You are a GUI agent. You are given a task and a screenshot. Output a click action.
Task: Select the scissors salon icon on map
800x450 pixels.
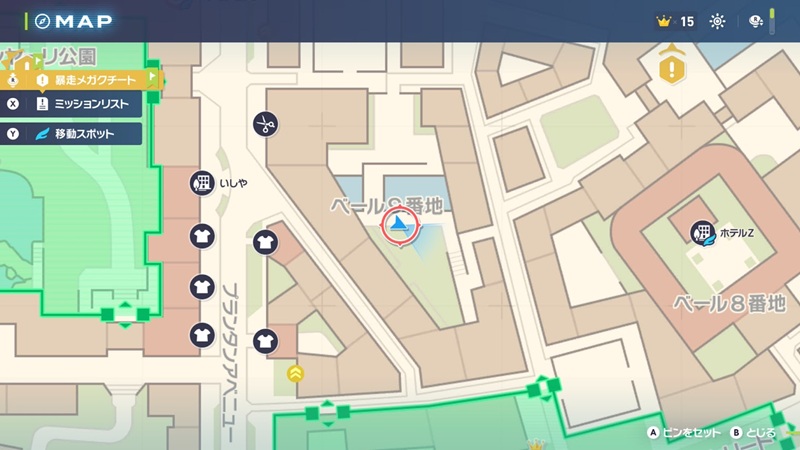click(x=264, y=124)
